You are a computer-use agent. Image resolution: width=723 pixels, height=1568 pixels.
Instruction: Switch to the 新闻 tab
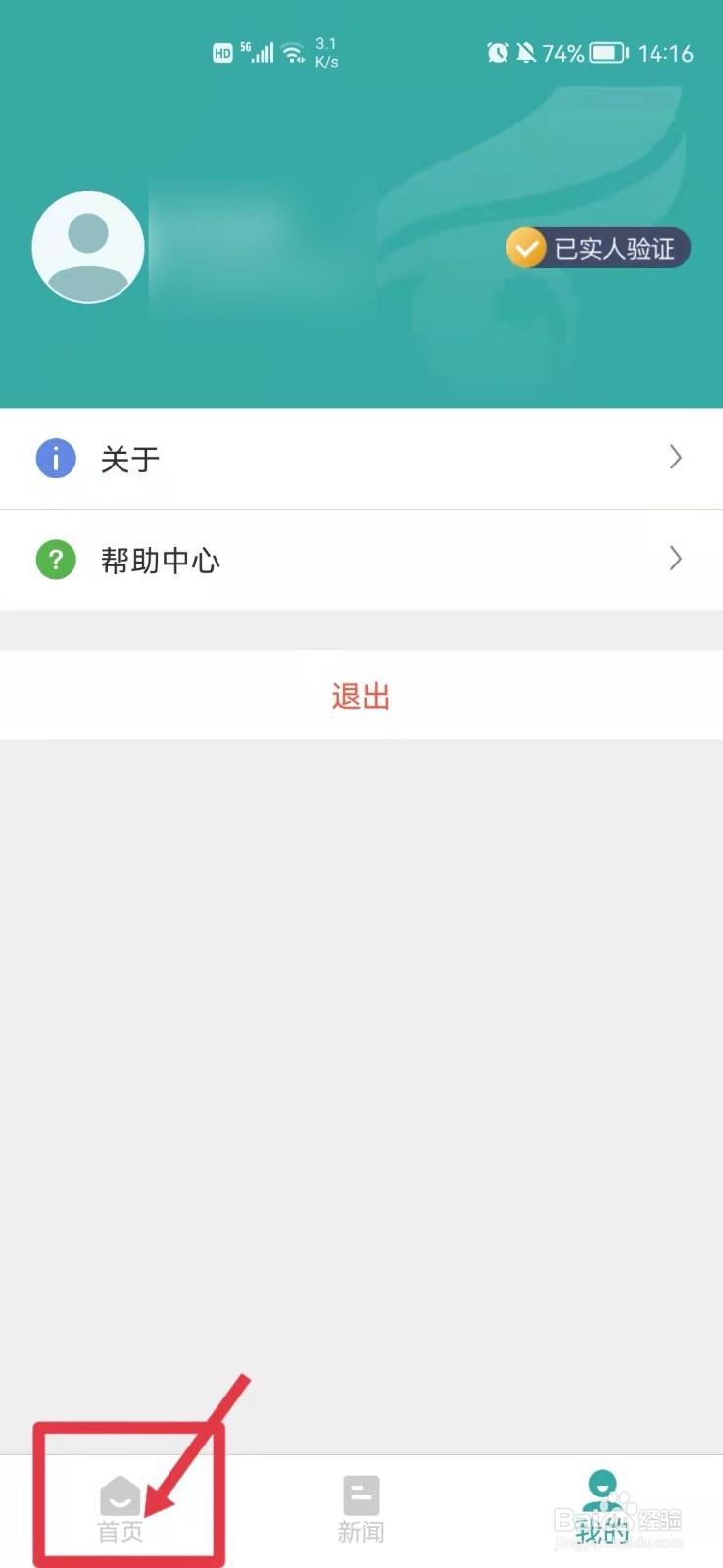pyautogui.click(x=361, y=1509)
